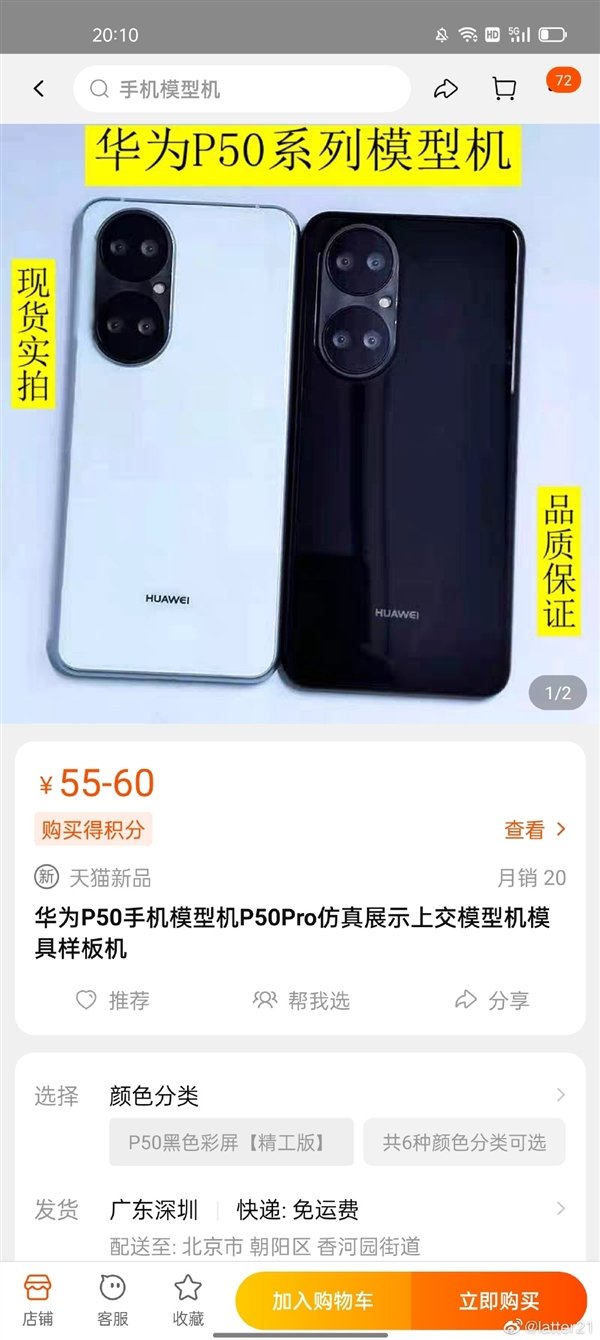The width and height of the screenshot is (600, 1340).
Task: Tap 查看 to view purchase points
Action: pos(535,829)
